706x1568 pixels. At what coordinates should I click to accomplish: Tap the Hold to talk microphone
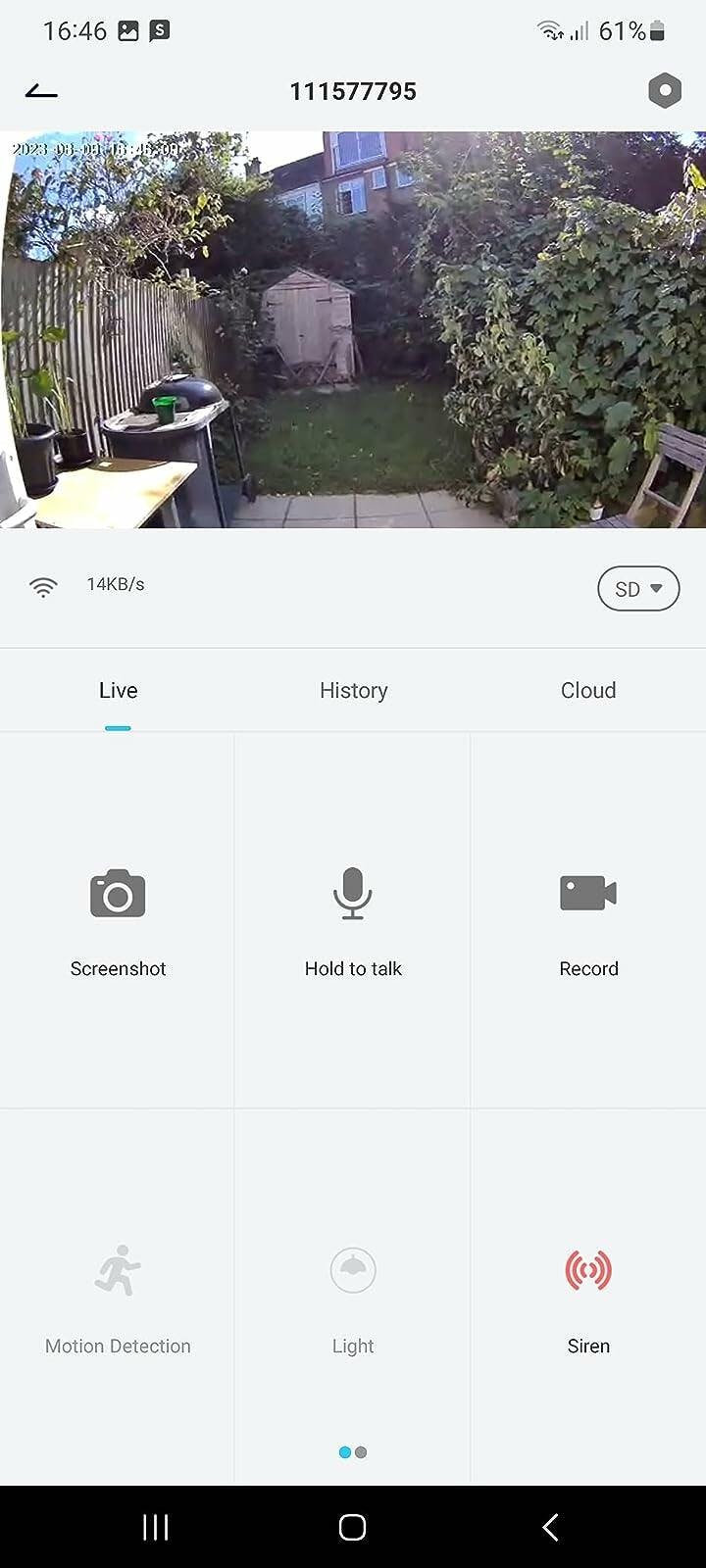pos(353,894)
